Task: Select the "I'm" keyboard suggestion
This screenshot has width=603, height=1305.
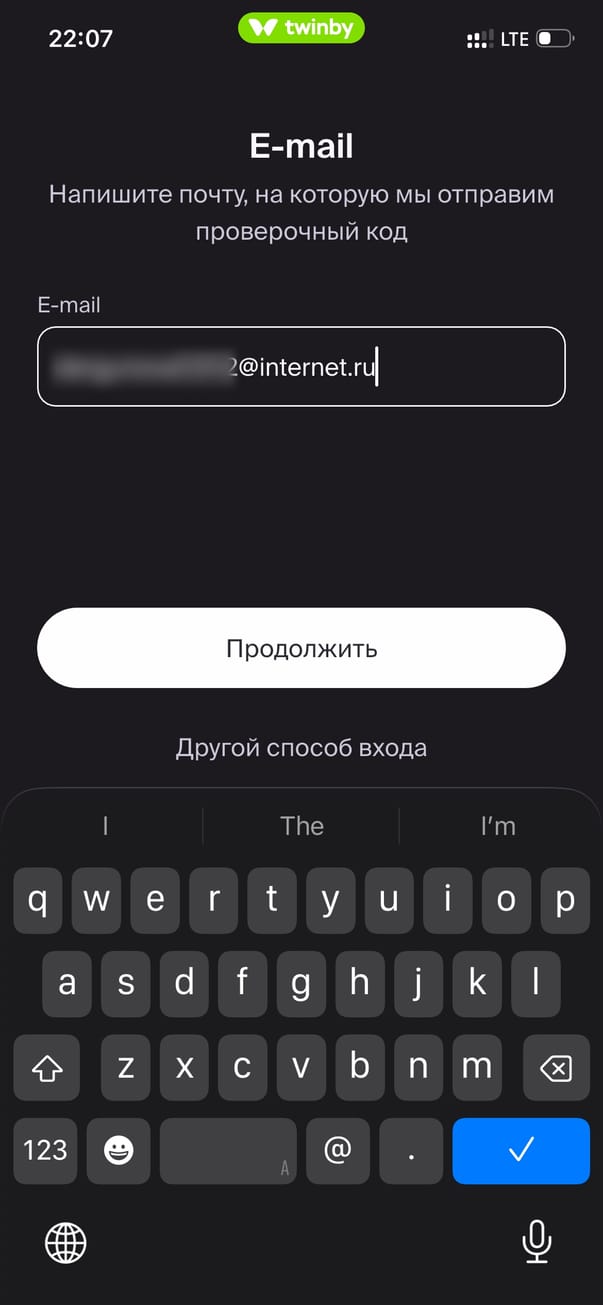Action: (x=498, y=826)
